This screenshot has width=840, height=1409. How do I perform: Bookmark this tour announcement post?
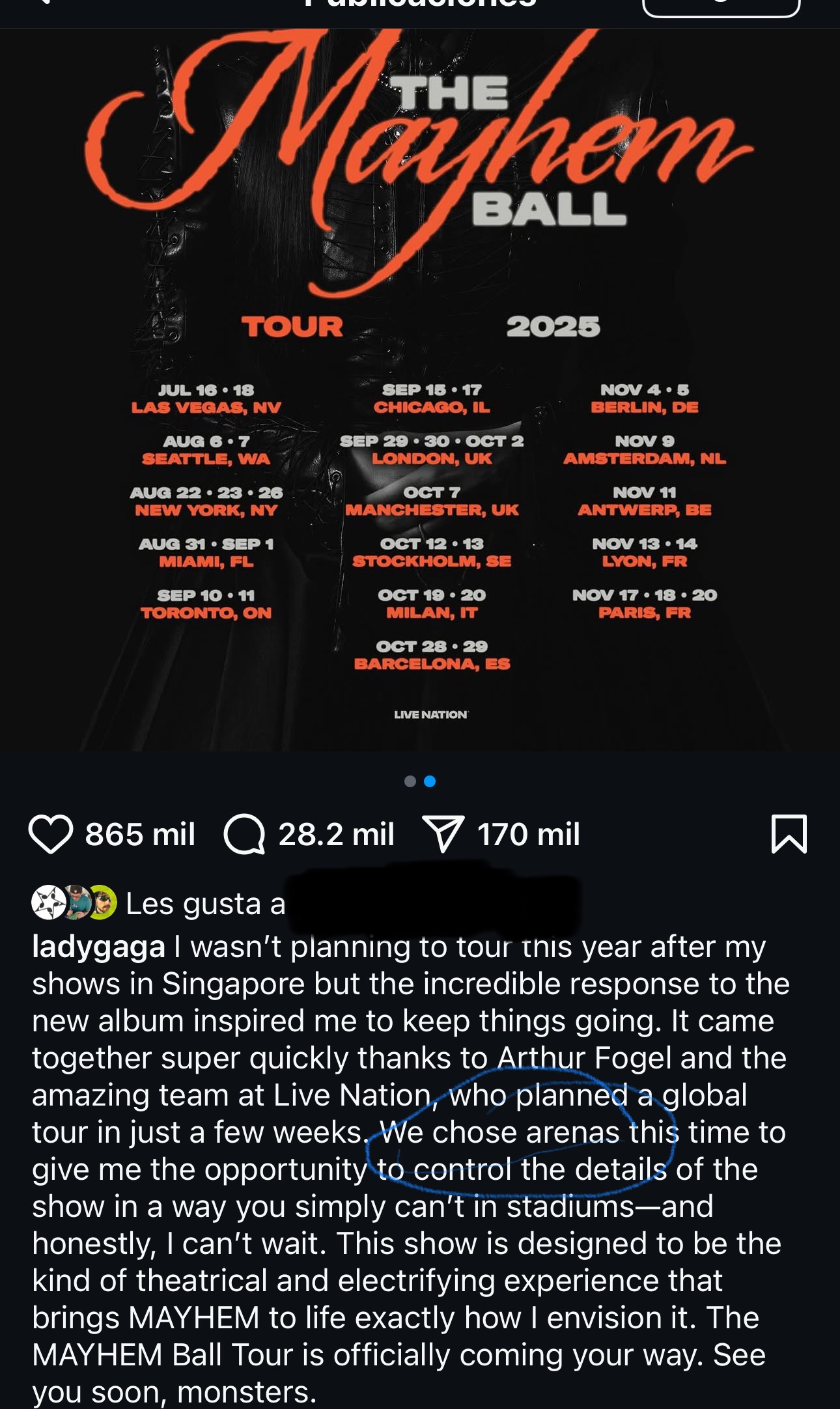pyautogui.click(x=789, y=834)
